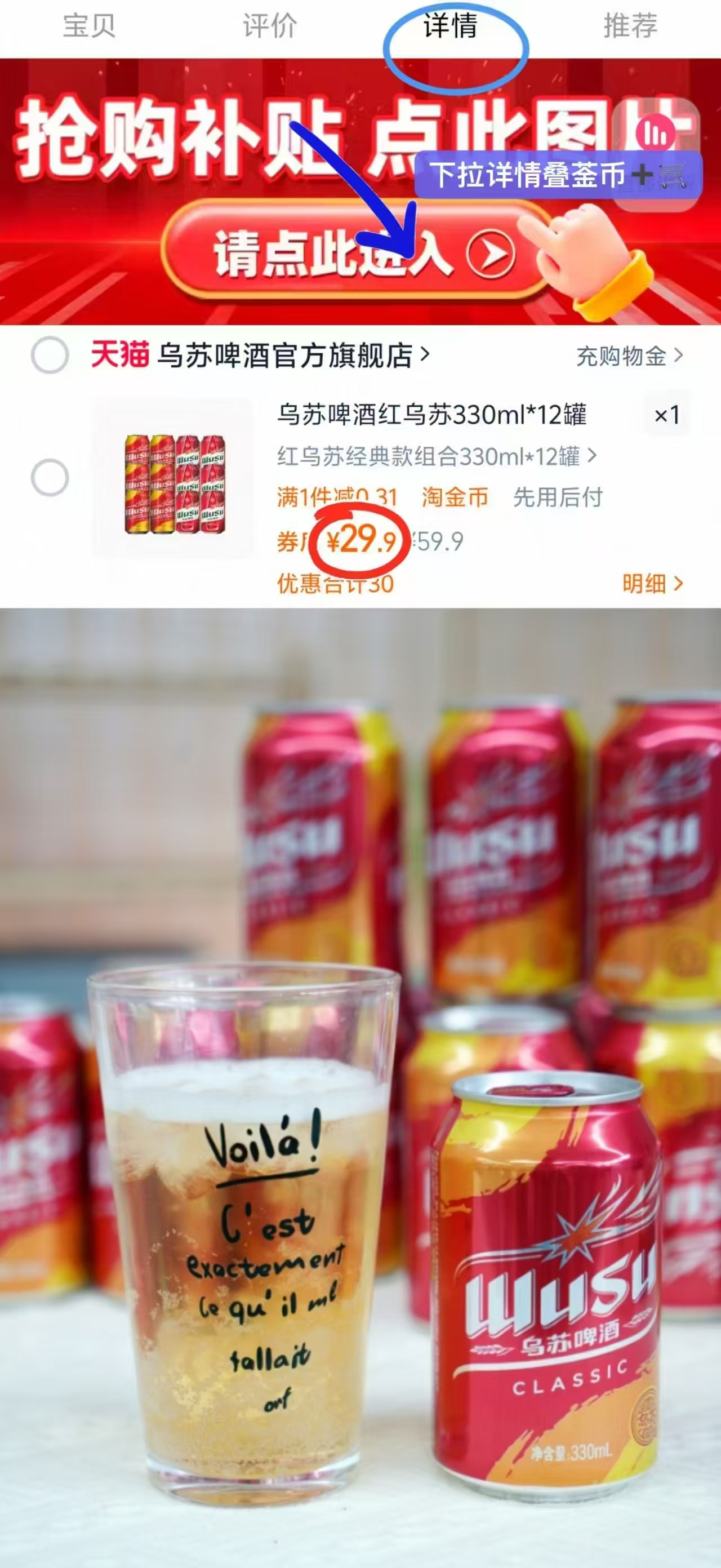Screen dimensions: 721x1568
Task: Click the 淘金币 coupon label
Action: (x=455, y=497)
